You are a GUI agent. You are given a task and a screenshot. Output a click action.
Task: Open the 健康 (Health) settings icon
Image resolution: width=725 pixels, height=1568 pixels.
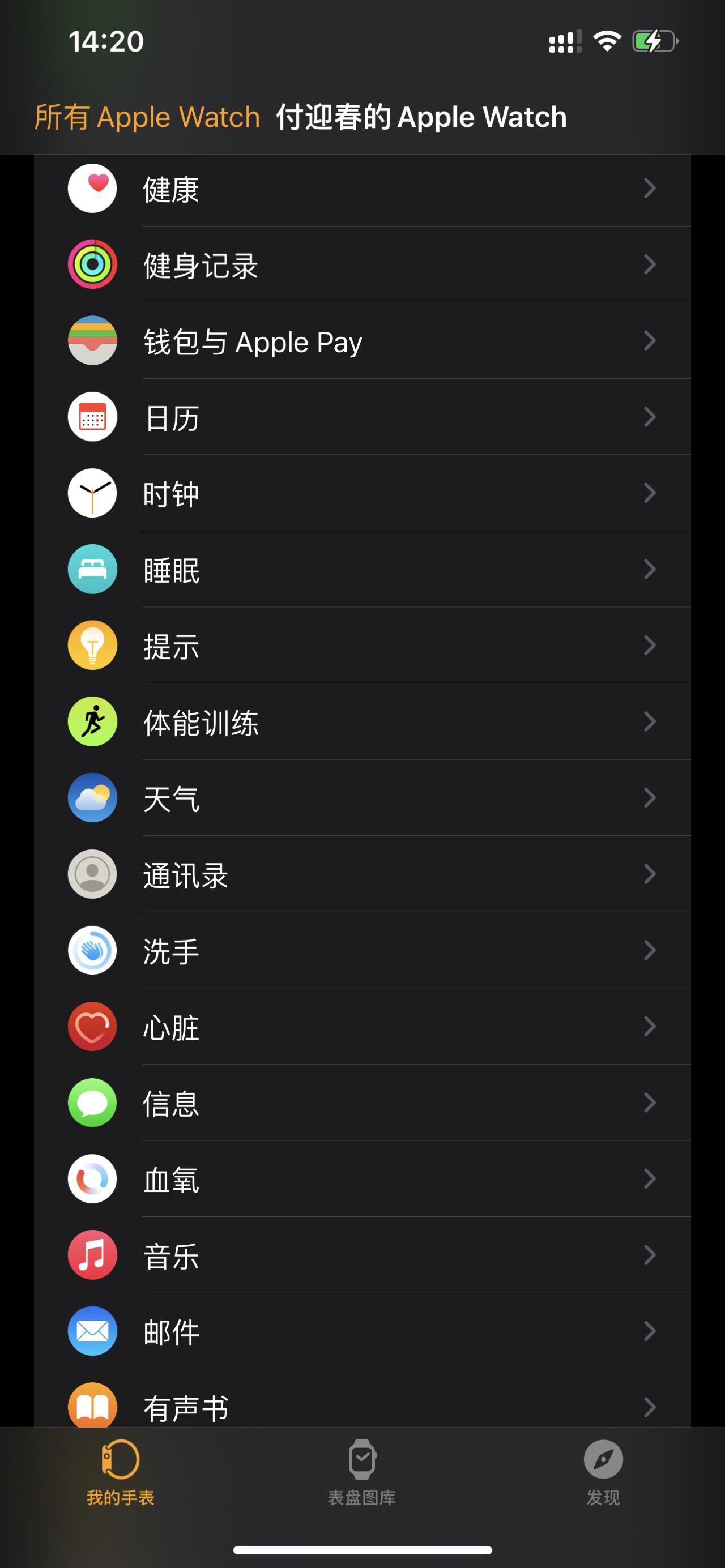pyautogui.click(x=92, y=189)
